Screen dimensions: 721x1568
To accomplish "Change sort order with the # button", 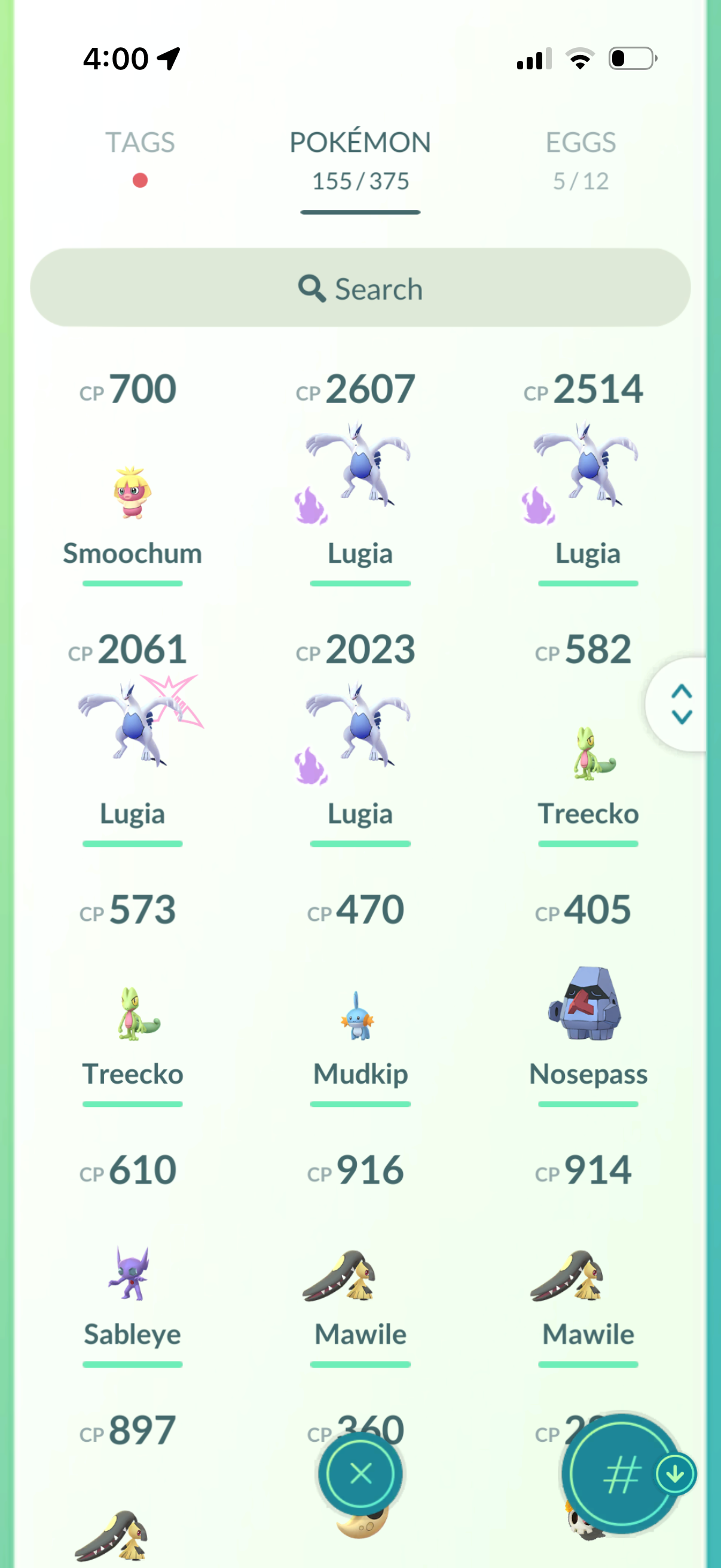I will (621, 1474).
